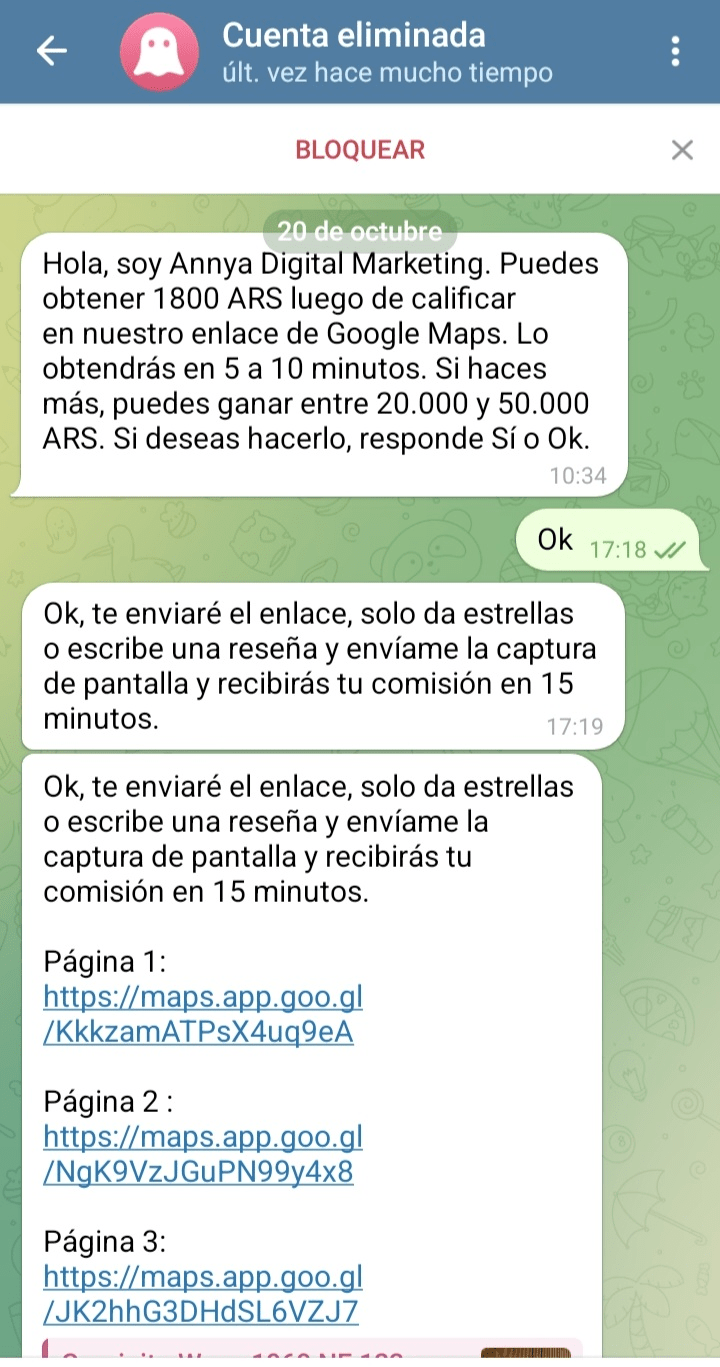Go back using the arrow
Viewport: 720px width, 1367px height.
pos(51,51)
